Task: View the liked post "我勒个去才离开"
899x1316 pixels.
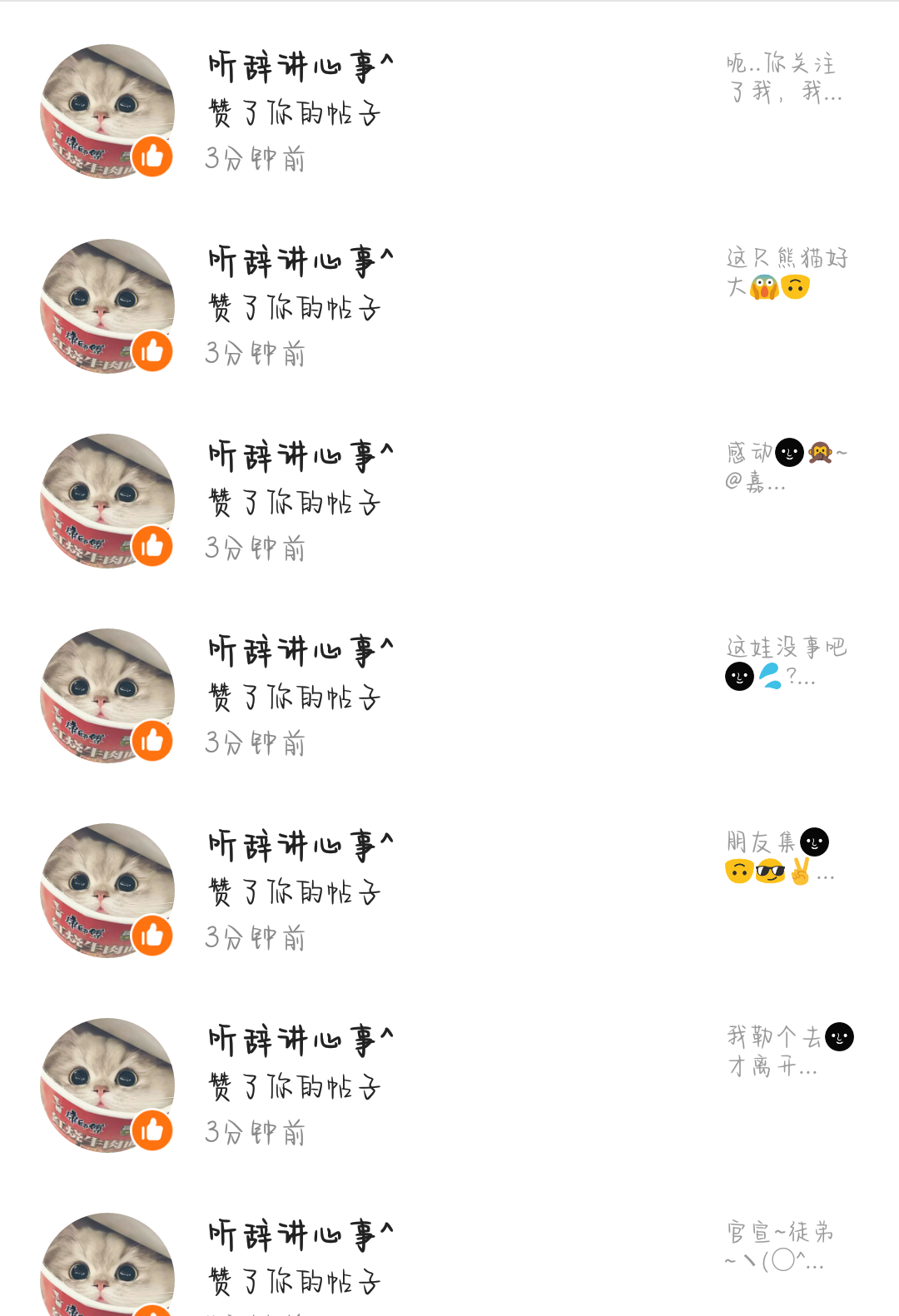Action: 788,1050
